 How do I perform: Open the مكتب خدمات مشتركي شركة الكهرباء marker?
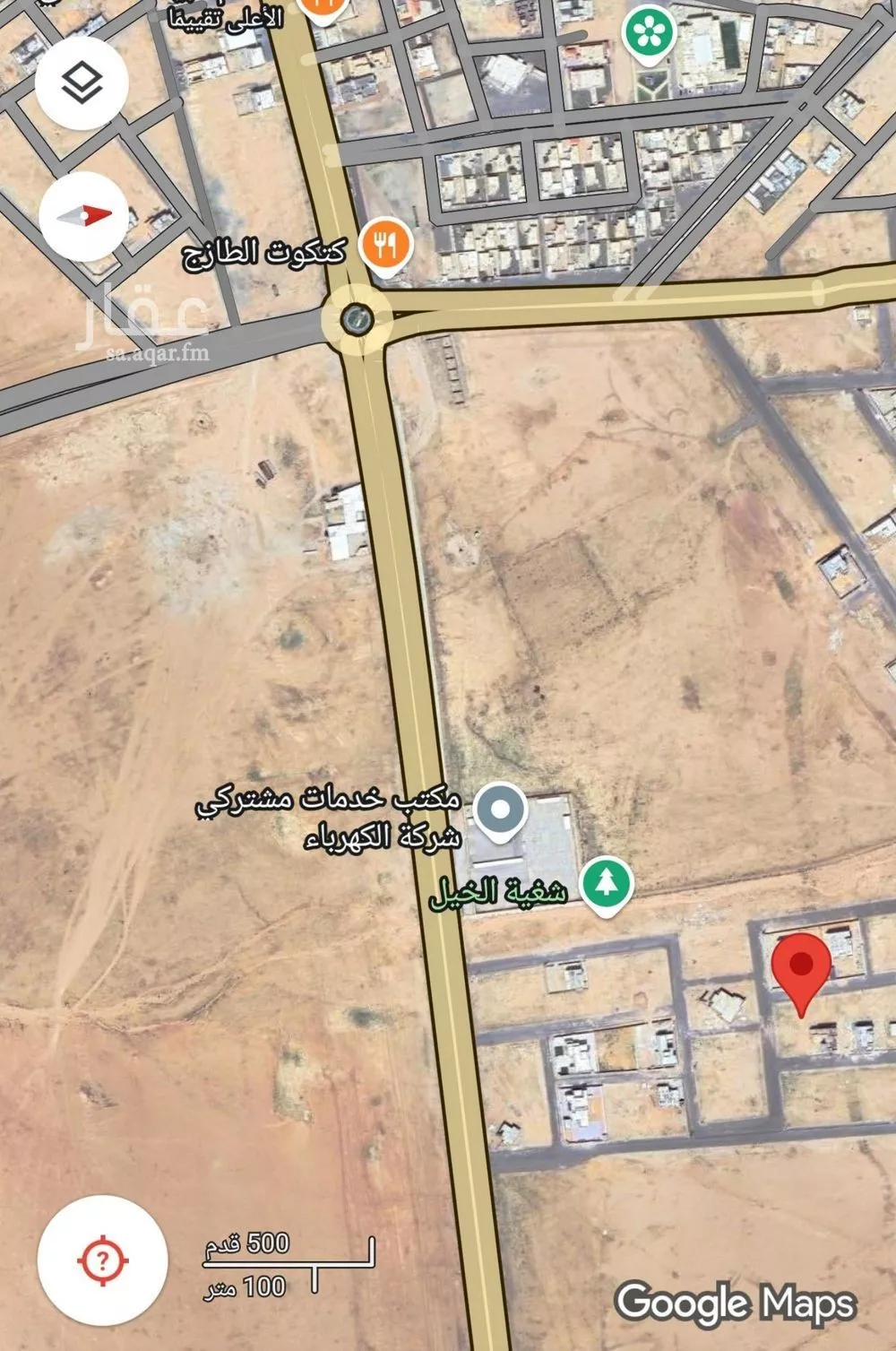(x=500, y=810)
